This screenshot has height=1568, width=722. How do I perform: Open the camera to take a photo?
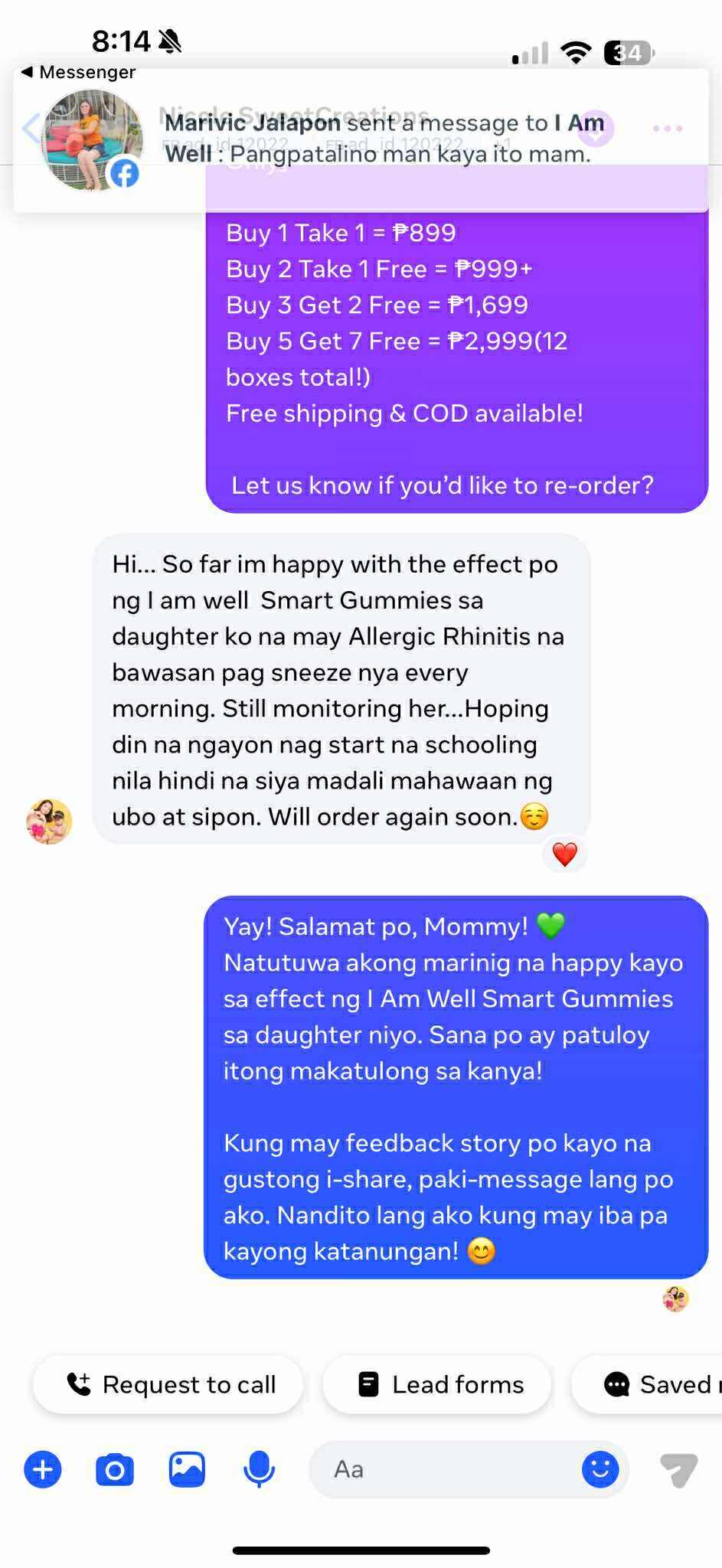[x=115, y=1469]
